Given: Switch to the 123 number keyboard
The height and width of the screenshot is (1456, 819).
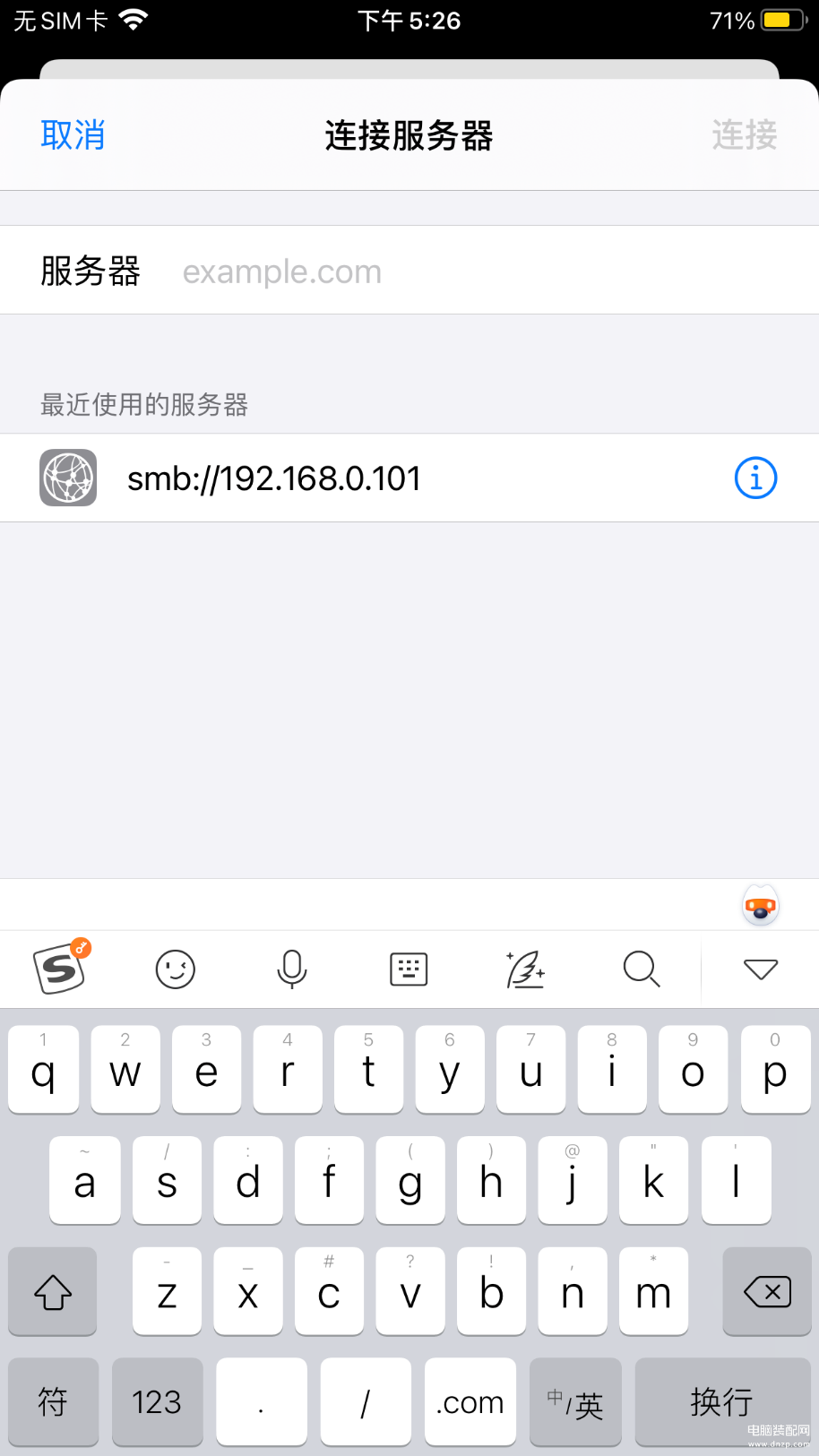Looking at the screenshot, I should point(157,1401).
